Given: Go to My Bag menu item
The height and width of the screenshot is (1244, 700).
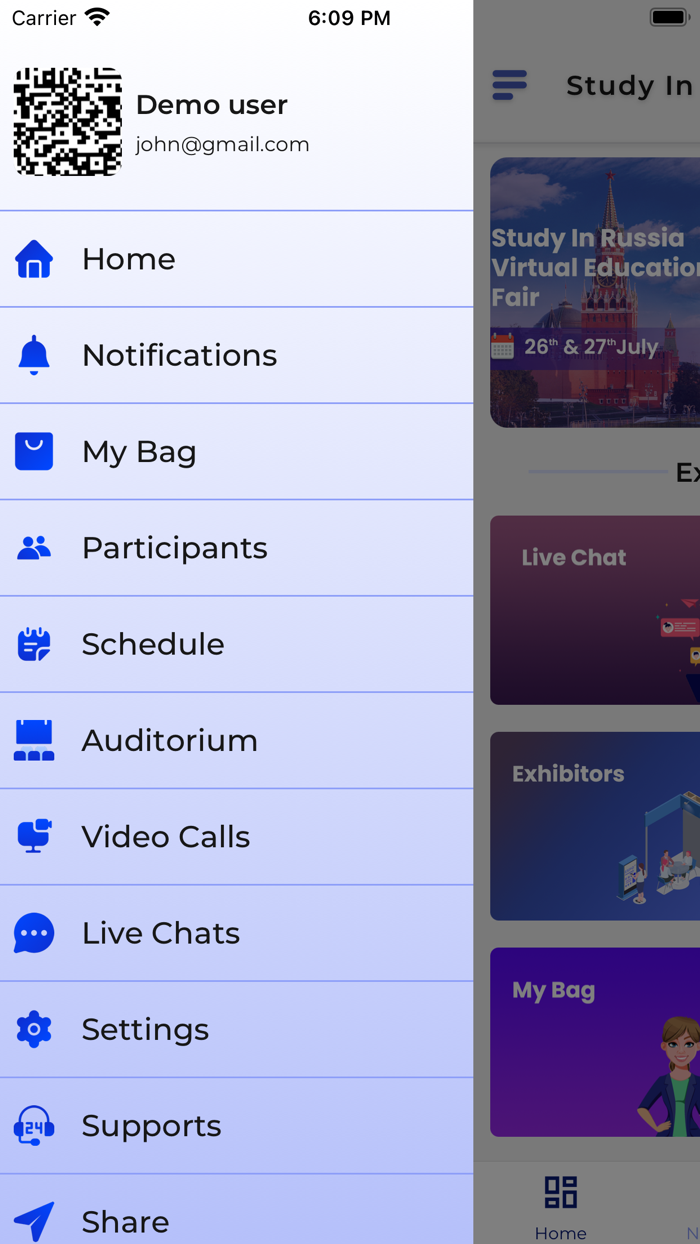Looking at the screenshot, I should pyautogui.click(x=236, y=452).
